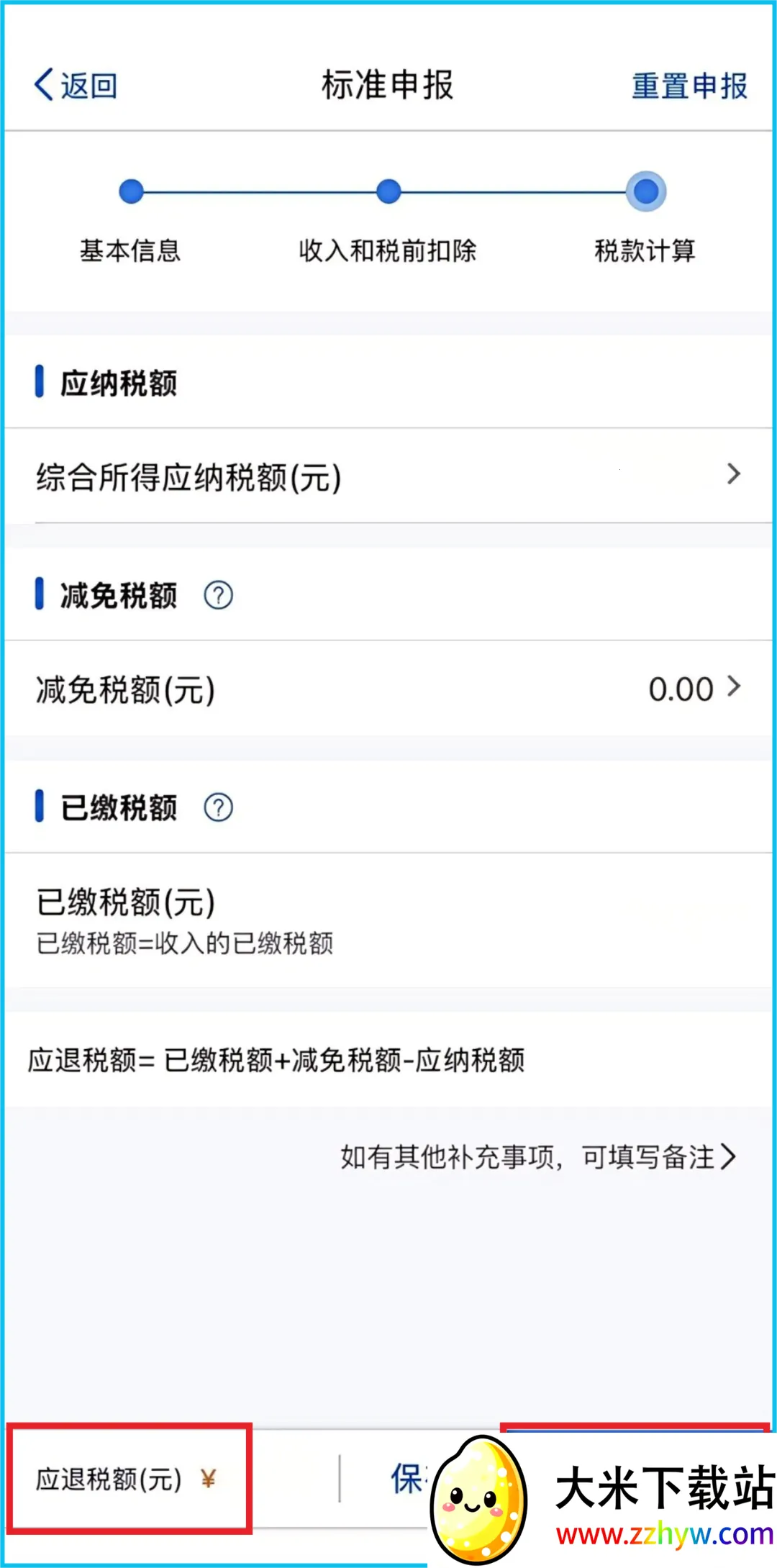
Task: Tap the 基本信息 step dot on progress bar
Action: point(129,191)
